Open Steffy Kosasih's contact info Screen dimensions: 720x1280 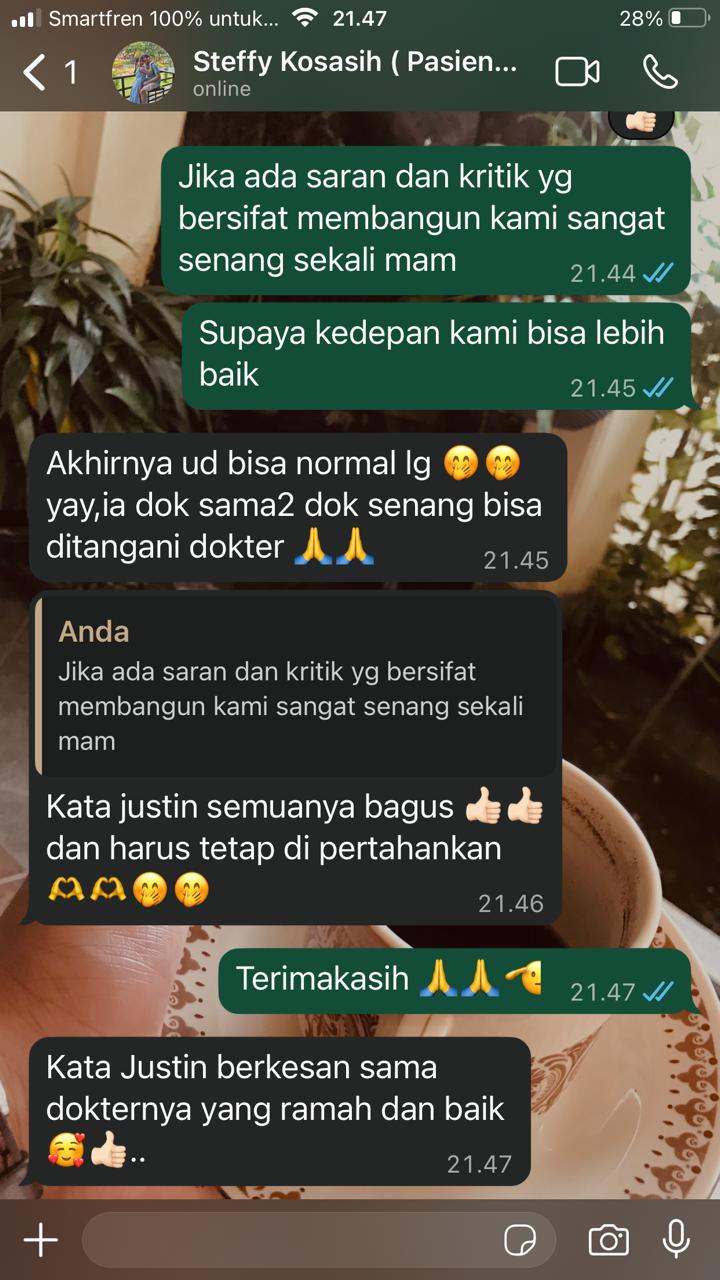355,73
